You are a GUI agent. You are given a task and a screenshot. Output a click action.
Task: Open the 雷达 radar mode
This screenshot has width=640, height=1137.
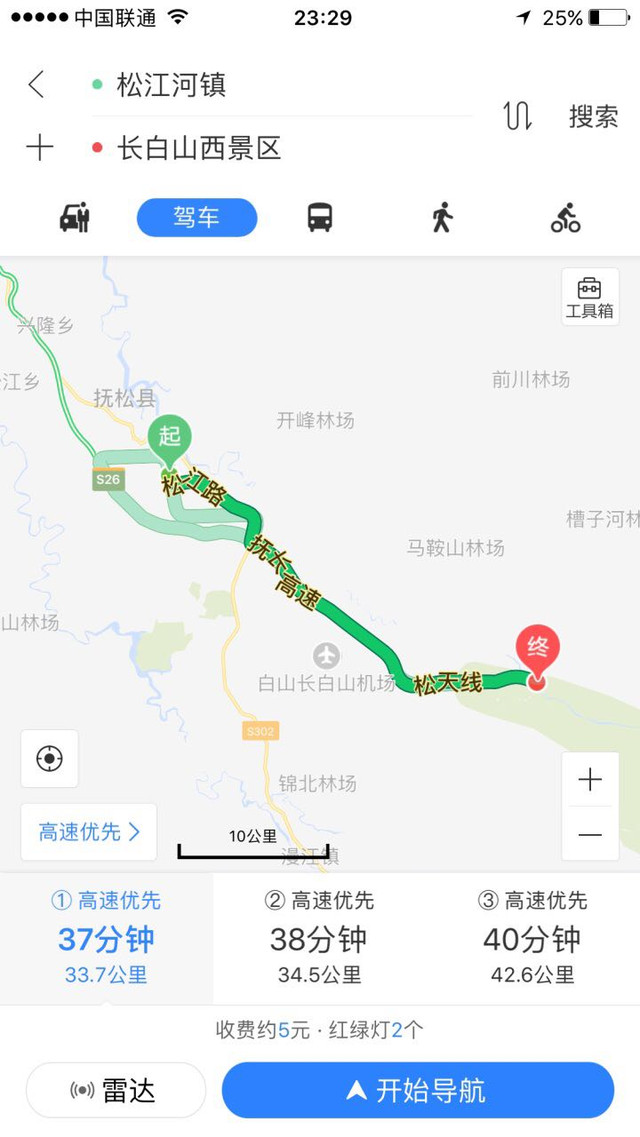pyautogui.click(x=116, y=1090)
